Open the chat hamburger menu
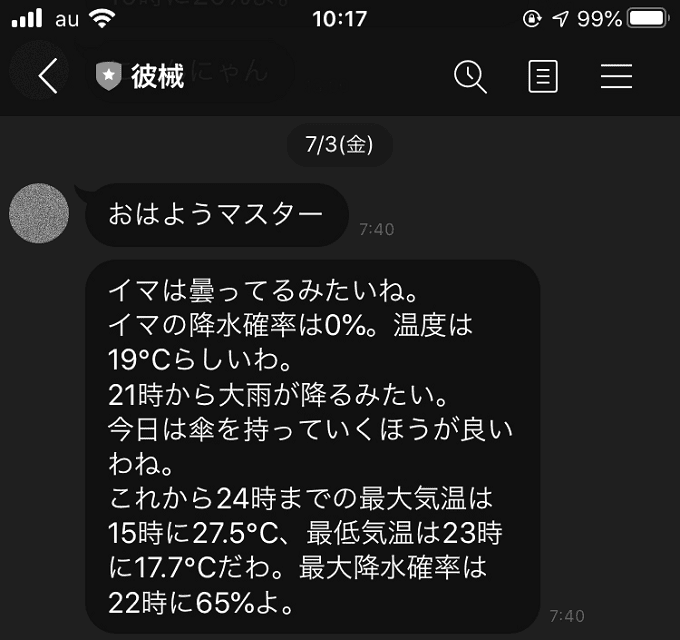 (x=616, y=77)
